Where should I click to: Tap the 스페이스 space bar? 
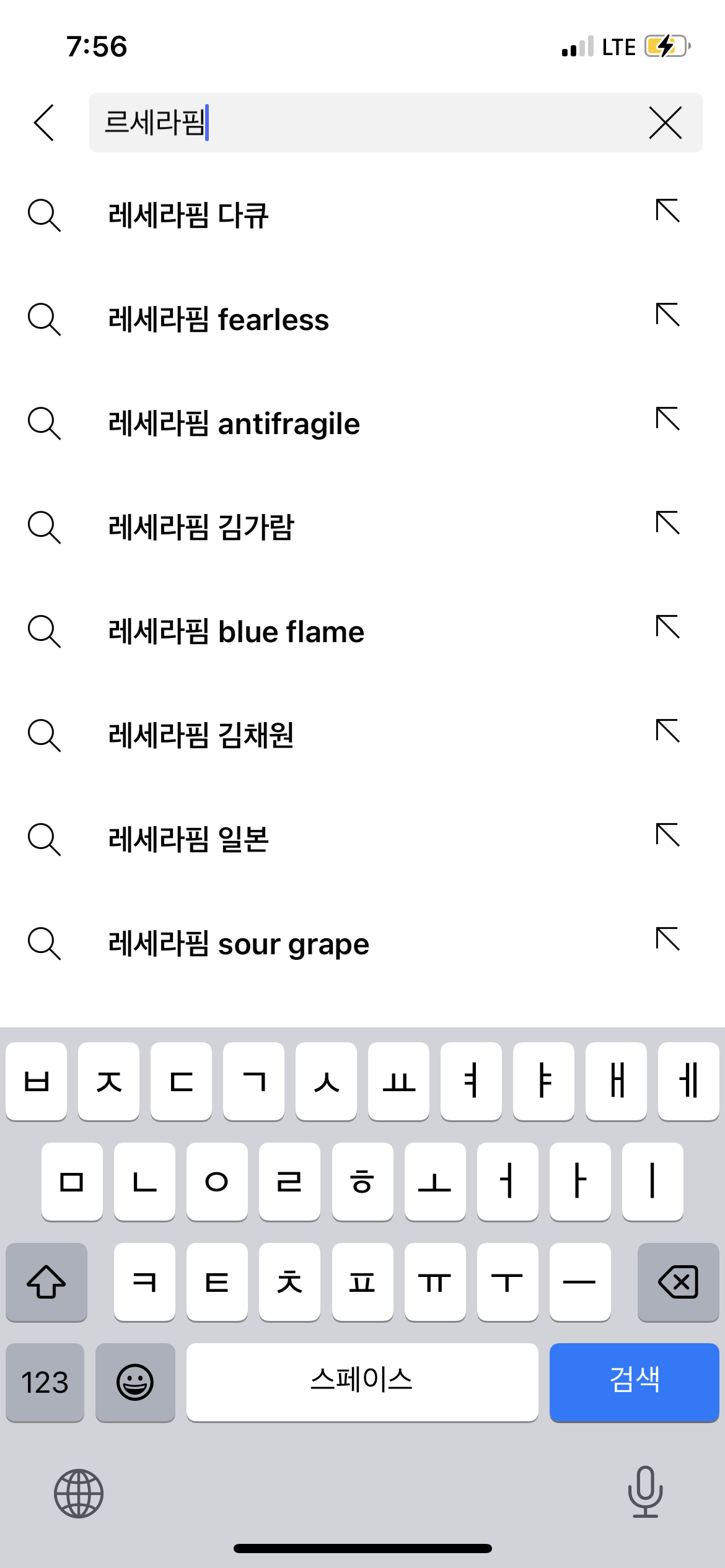[362, 1382]
